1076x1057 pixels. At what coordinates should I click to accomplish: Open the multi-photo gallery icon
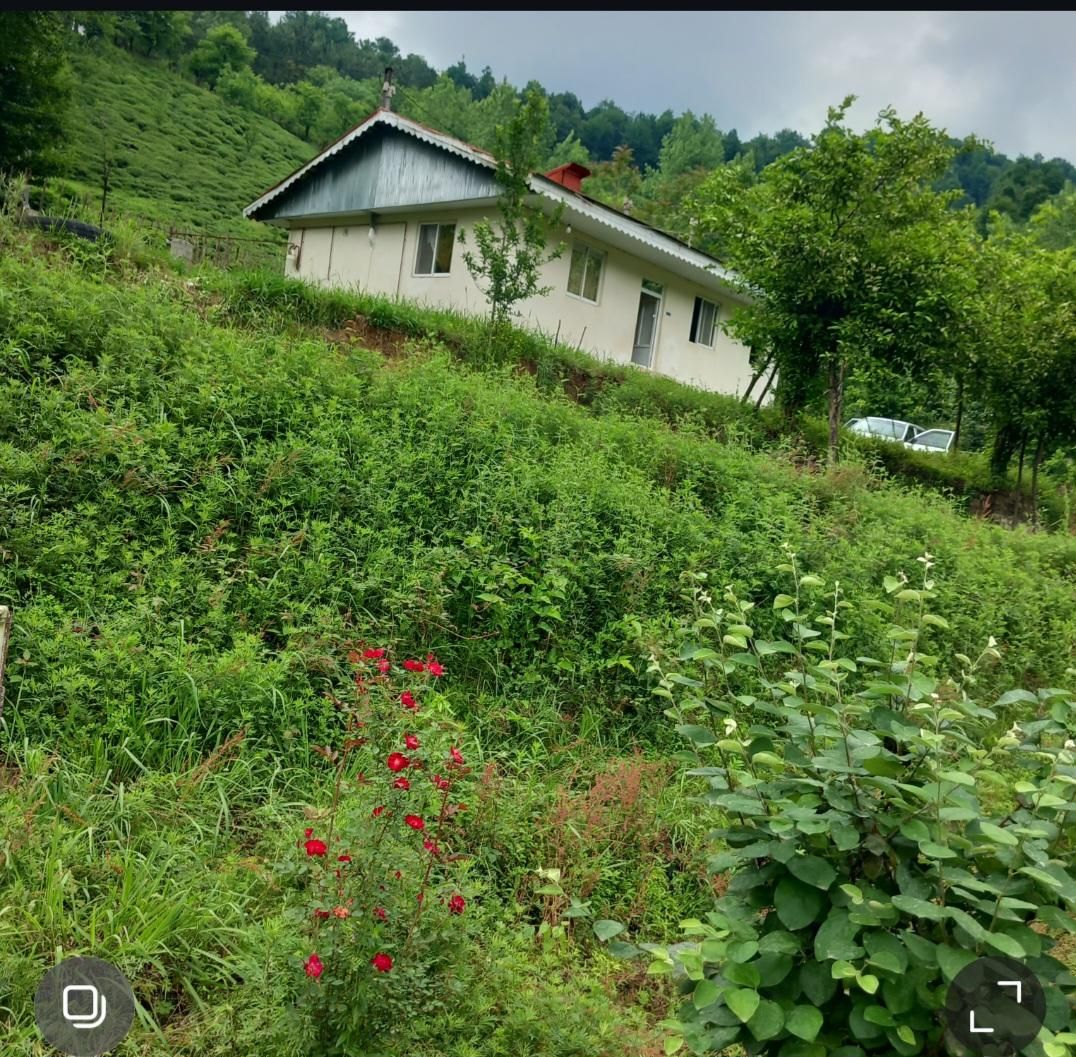[84, 1006]
